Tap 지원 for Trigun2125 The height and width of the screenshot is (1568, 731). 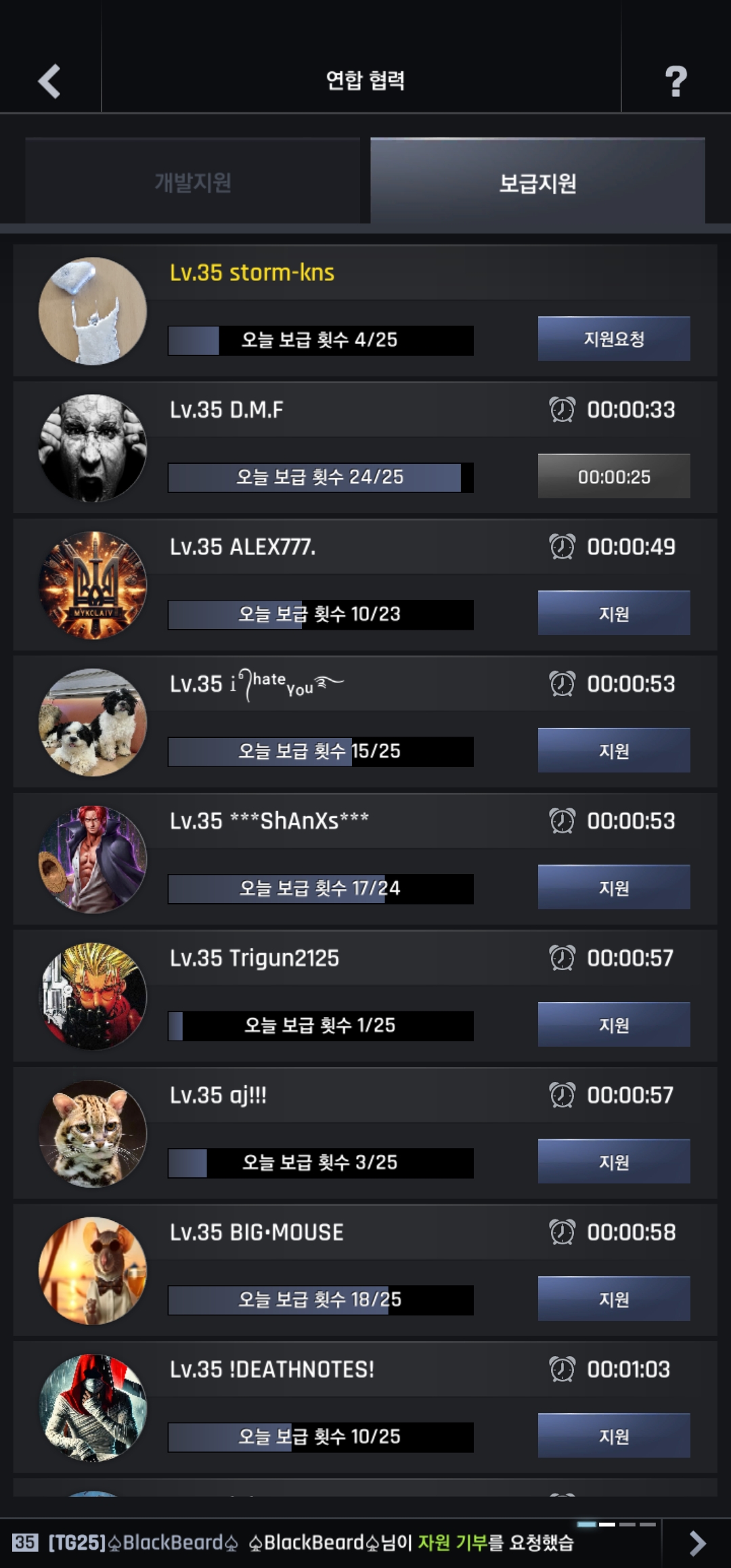tap(614, 1025)
